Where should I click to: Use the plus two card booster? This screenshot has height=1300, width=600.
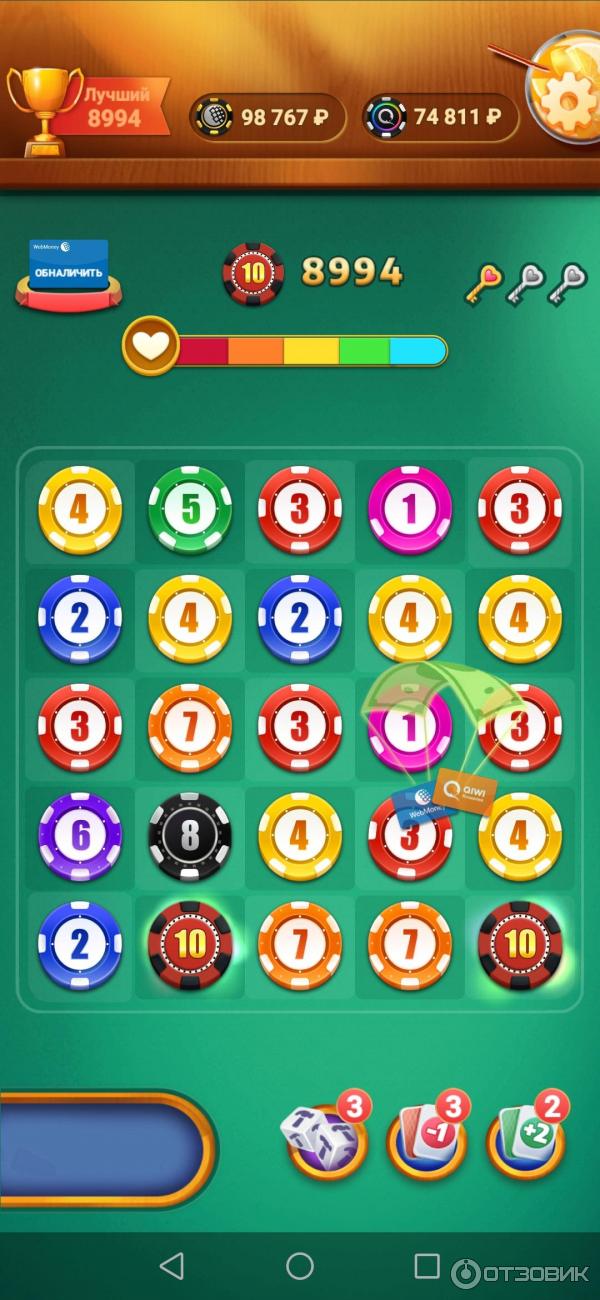(526, 1142)
